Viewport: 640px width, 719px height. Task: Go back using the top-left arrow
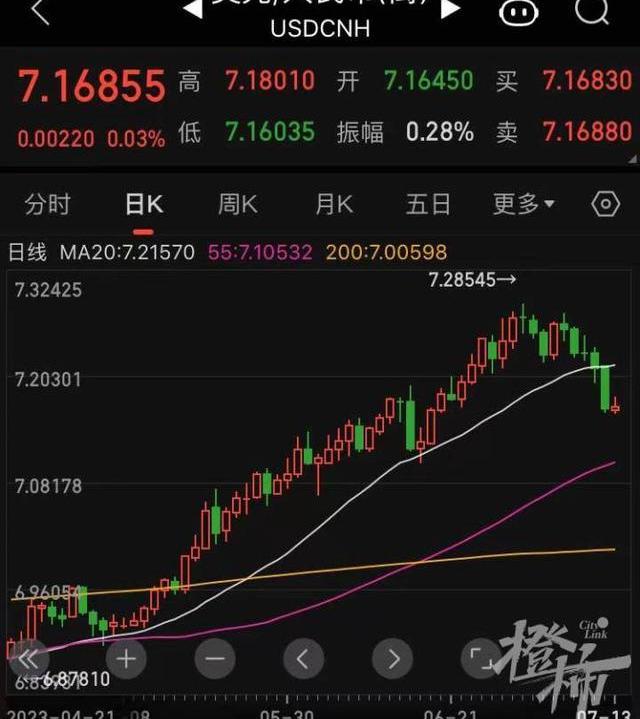(x=38, y=12)
